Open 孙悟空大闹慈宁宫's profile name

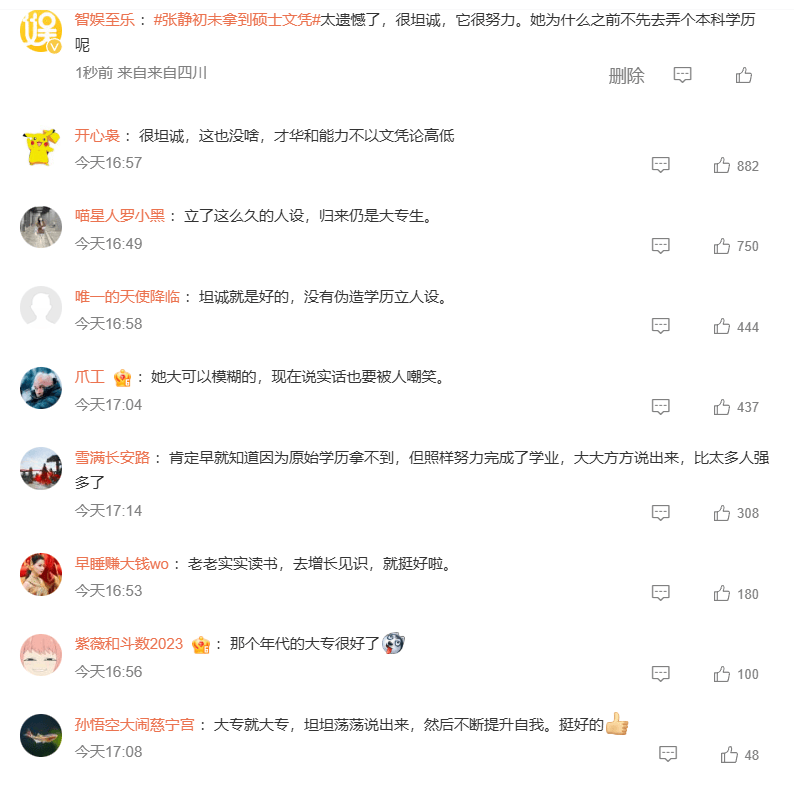click(141, 723)
